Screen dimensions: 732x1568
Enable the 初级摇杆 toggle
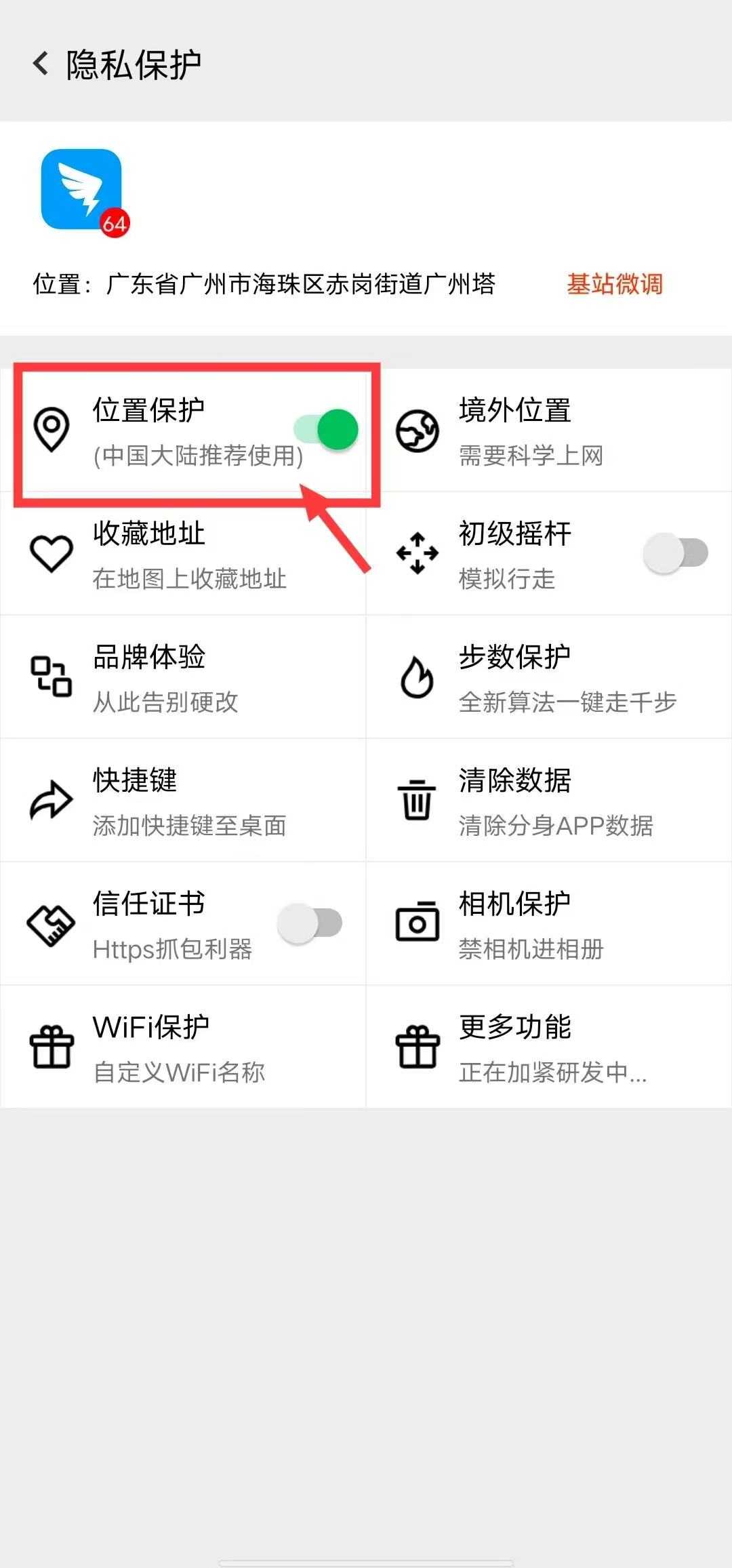[676, 553]
